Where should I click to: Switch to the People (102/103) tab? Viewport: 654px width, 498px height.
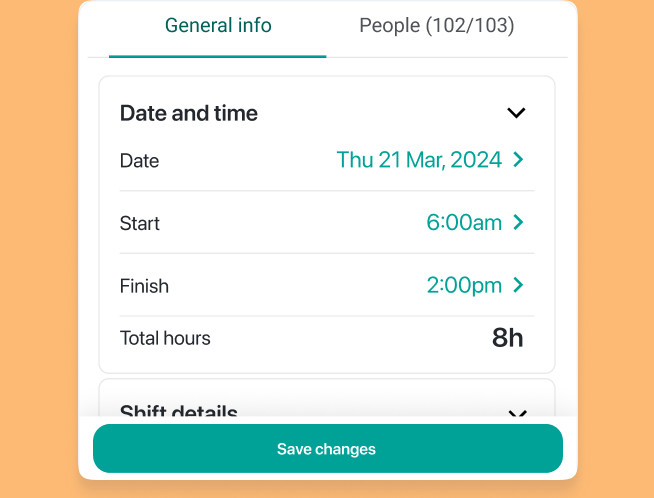click(436, 27)
